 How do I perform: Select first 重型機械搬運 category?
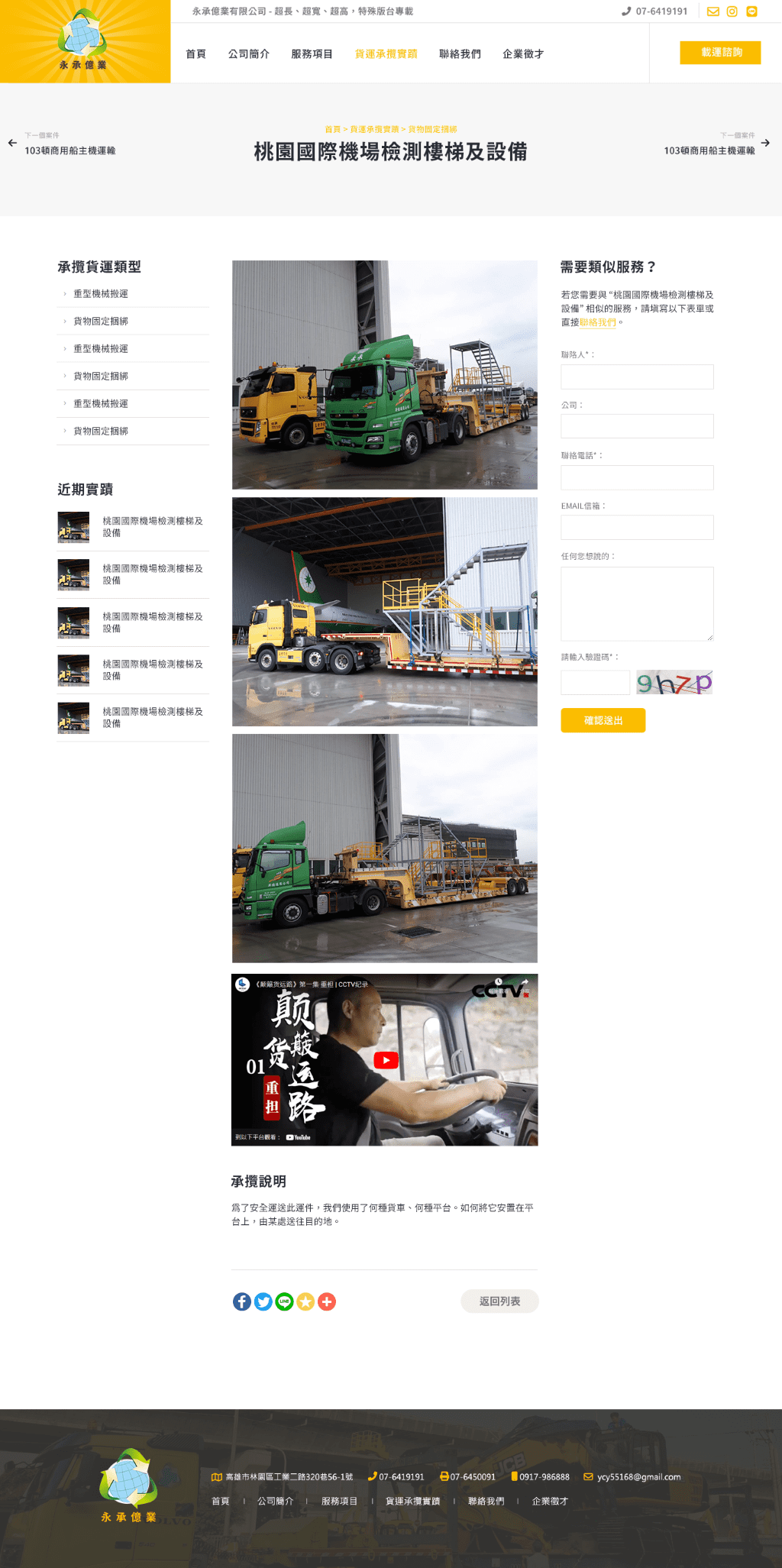101,294
